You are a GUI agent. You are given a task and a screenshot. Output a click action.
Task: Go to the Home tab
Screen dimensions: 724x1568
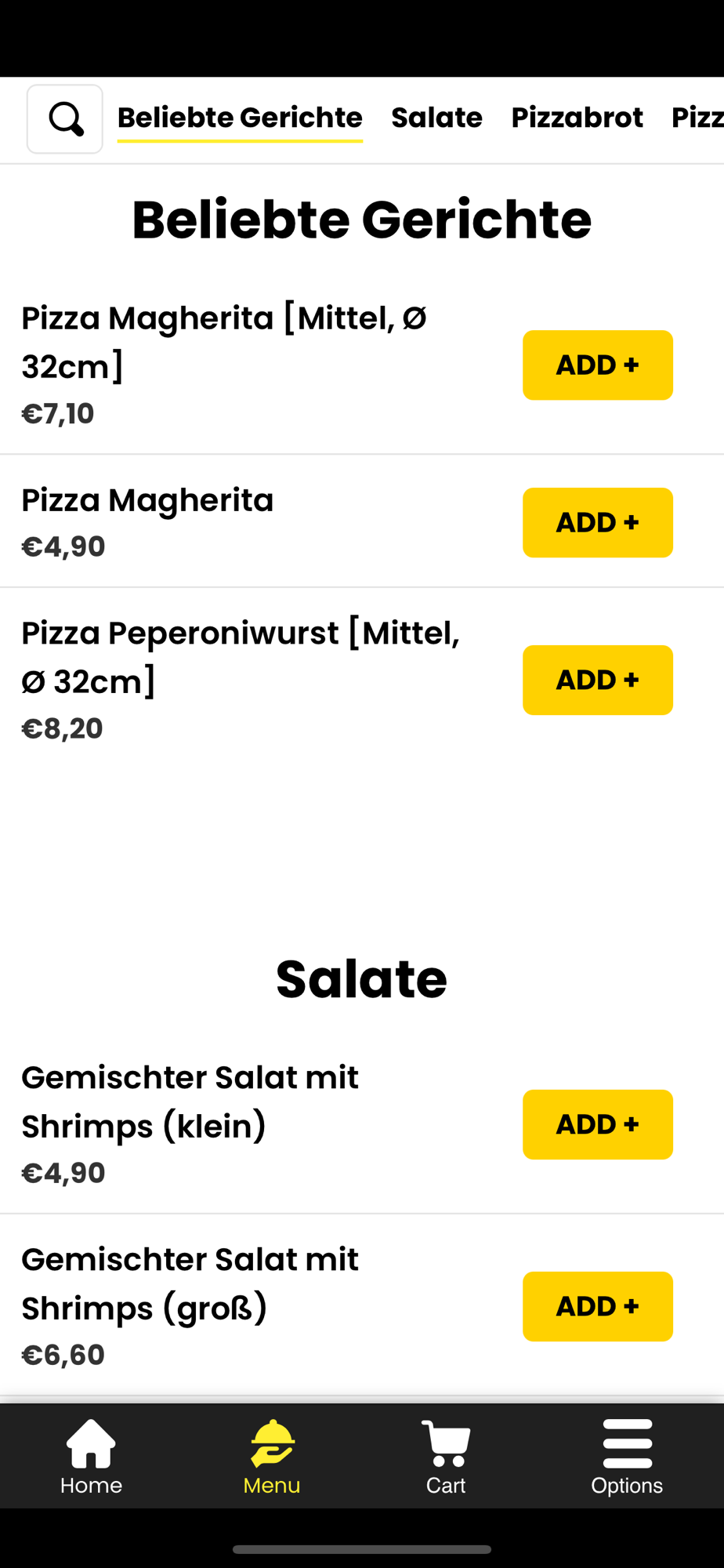click(91, 1457)
